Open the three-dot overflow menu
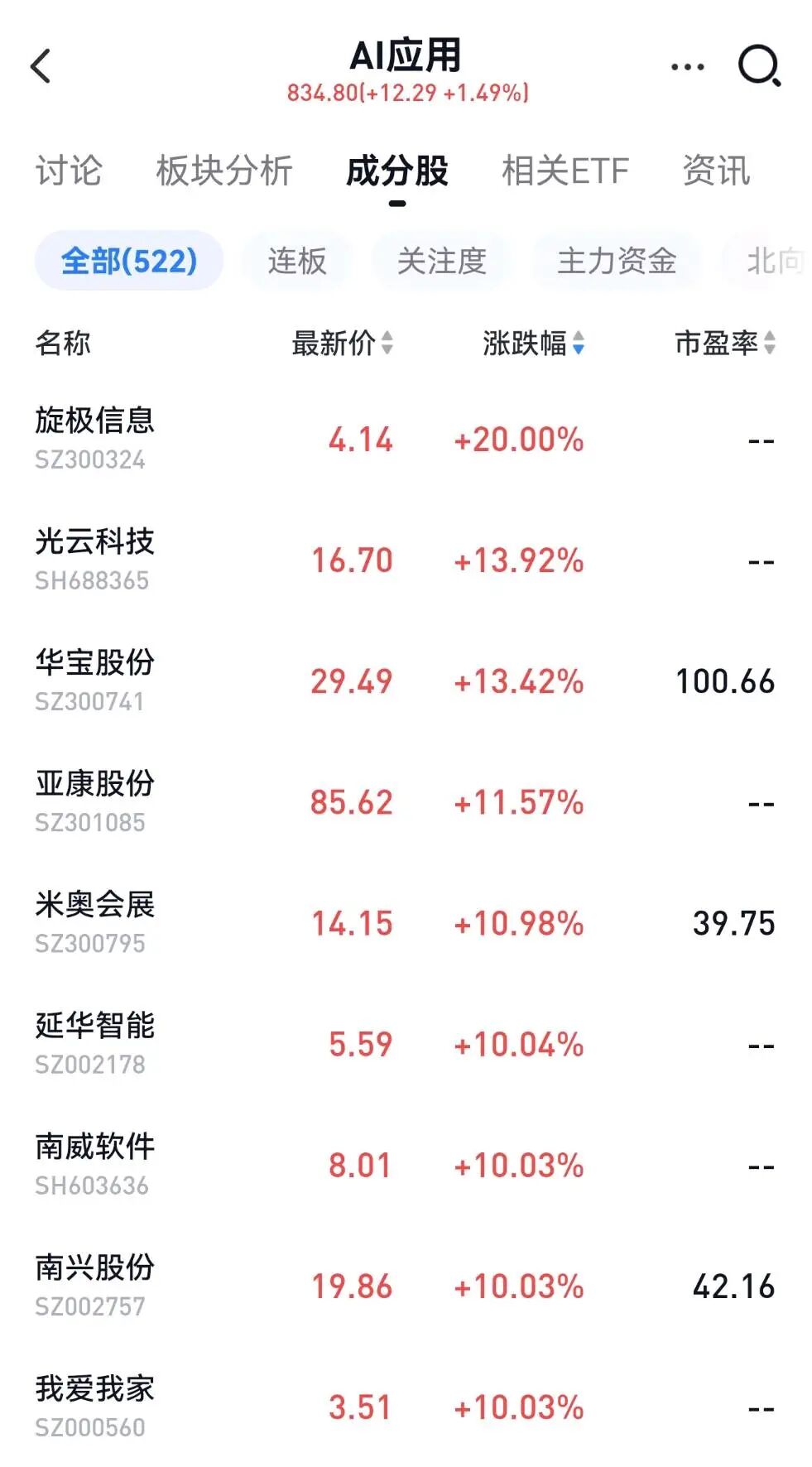Image resolution: width=812 pixels, height=1467 pixels. (688, 66)
